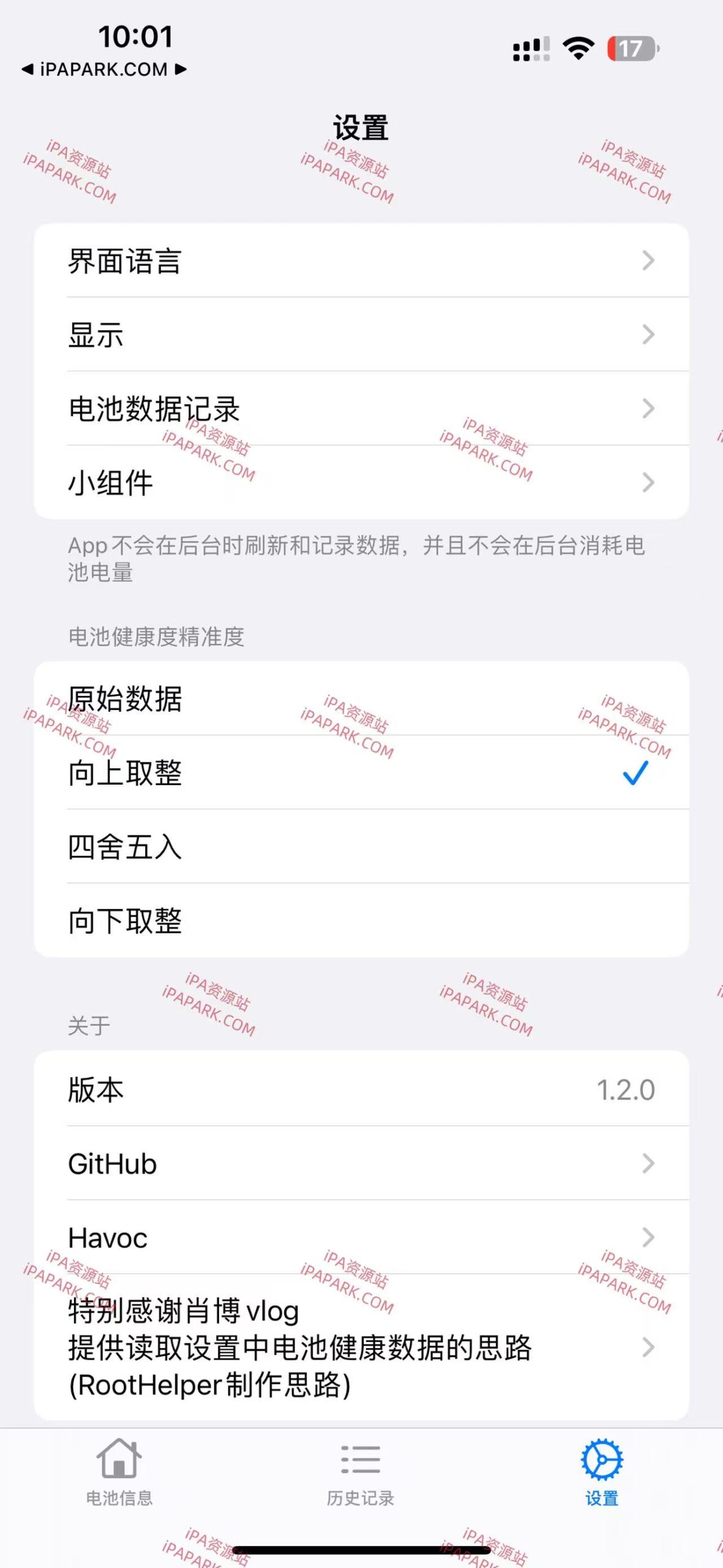Open 小组件 widget settings
The height and width of the screenshot is (1568, 723).
361,483
